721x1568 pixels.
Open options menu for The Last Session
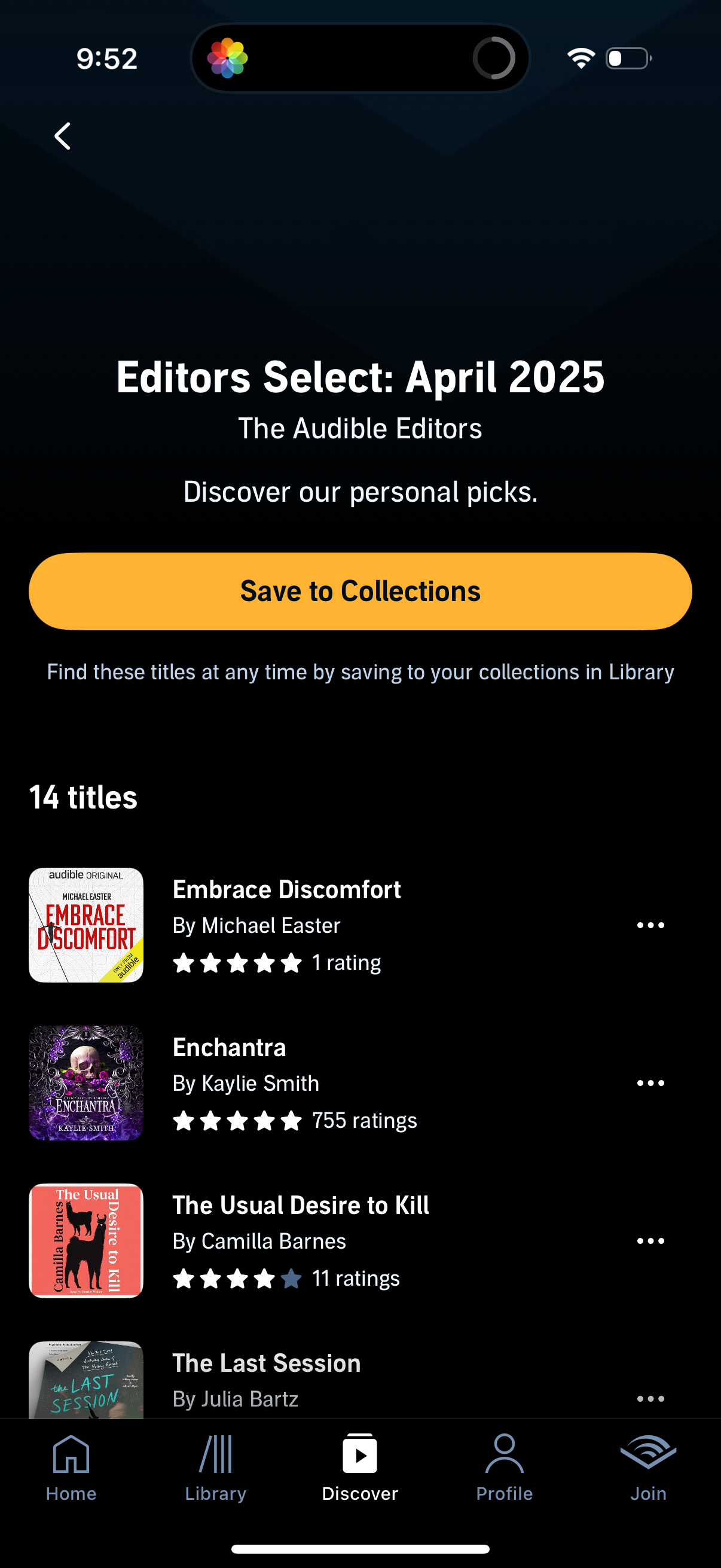coord(650,1398)
